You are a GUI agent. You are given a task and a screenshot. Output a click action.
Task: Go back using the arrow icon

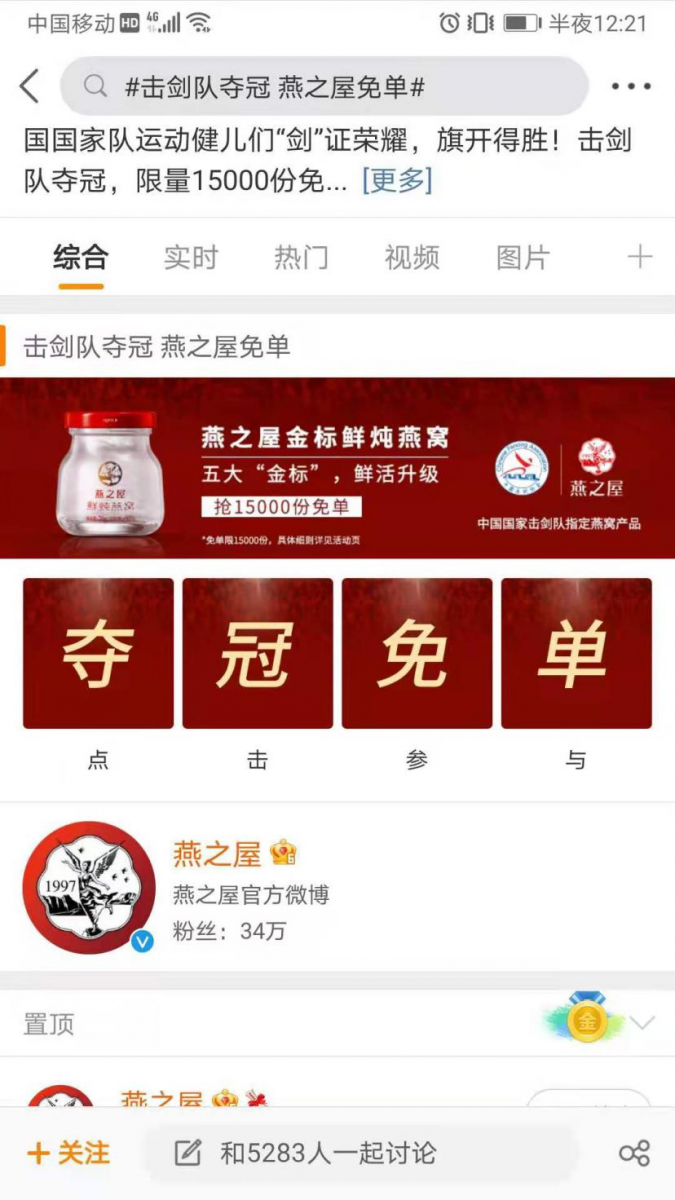point(30,87)
